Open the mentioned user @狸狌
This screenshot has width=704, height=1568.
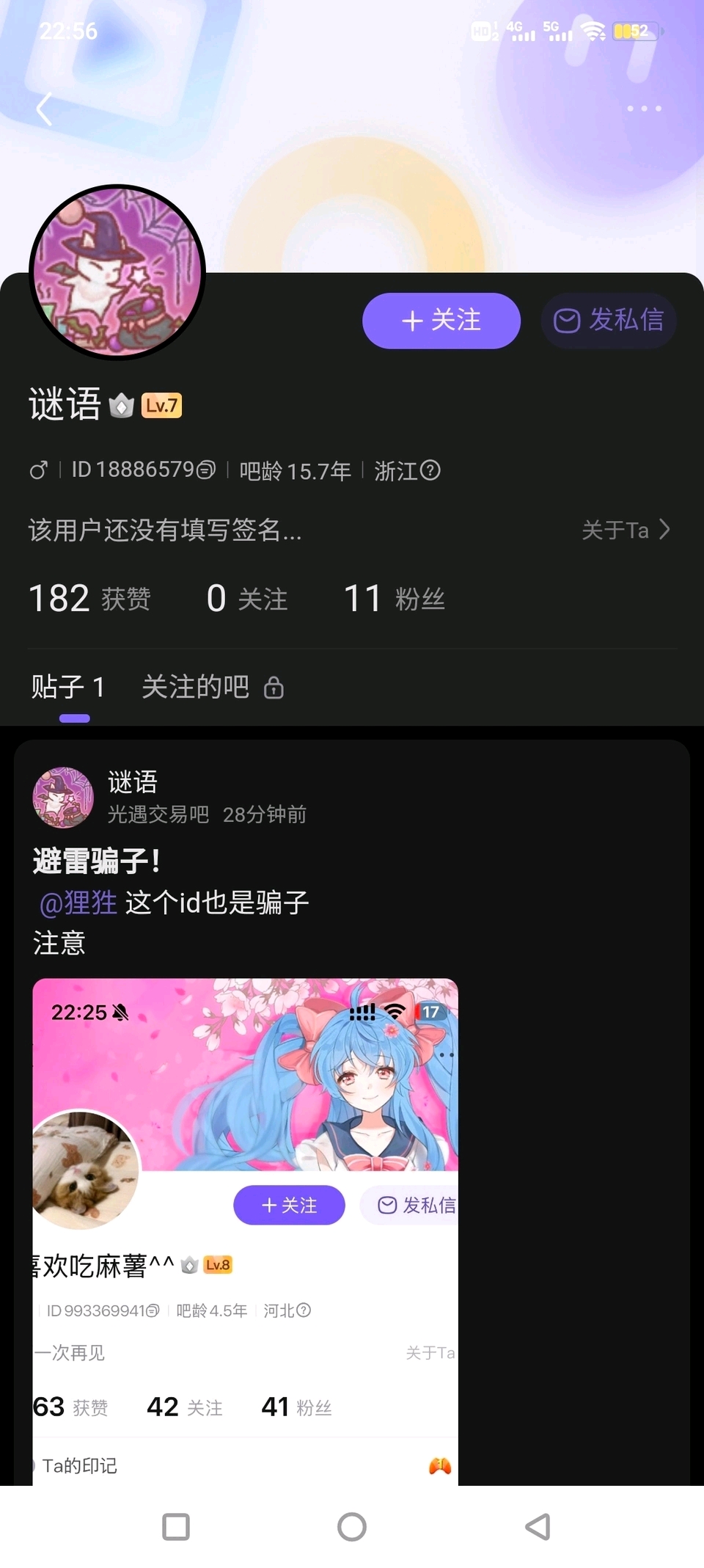(78, 902)
